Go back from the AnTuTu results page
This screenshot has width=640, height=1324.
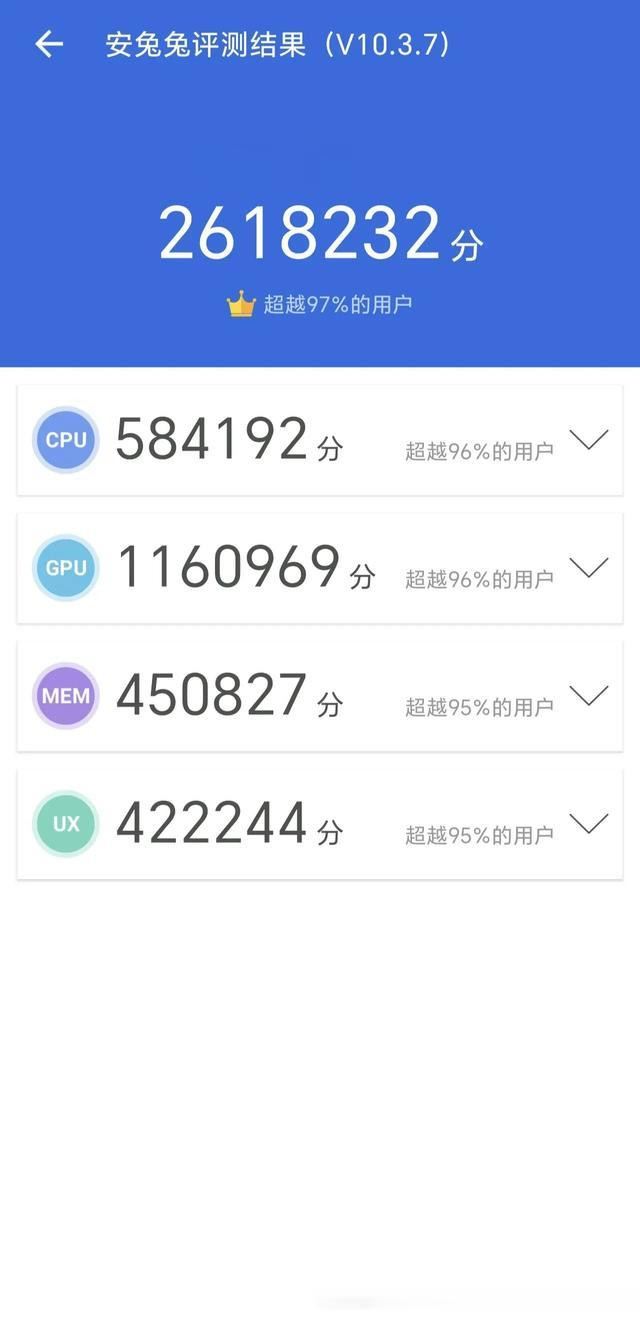click(48, 44)
